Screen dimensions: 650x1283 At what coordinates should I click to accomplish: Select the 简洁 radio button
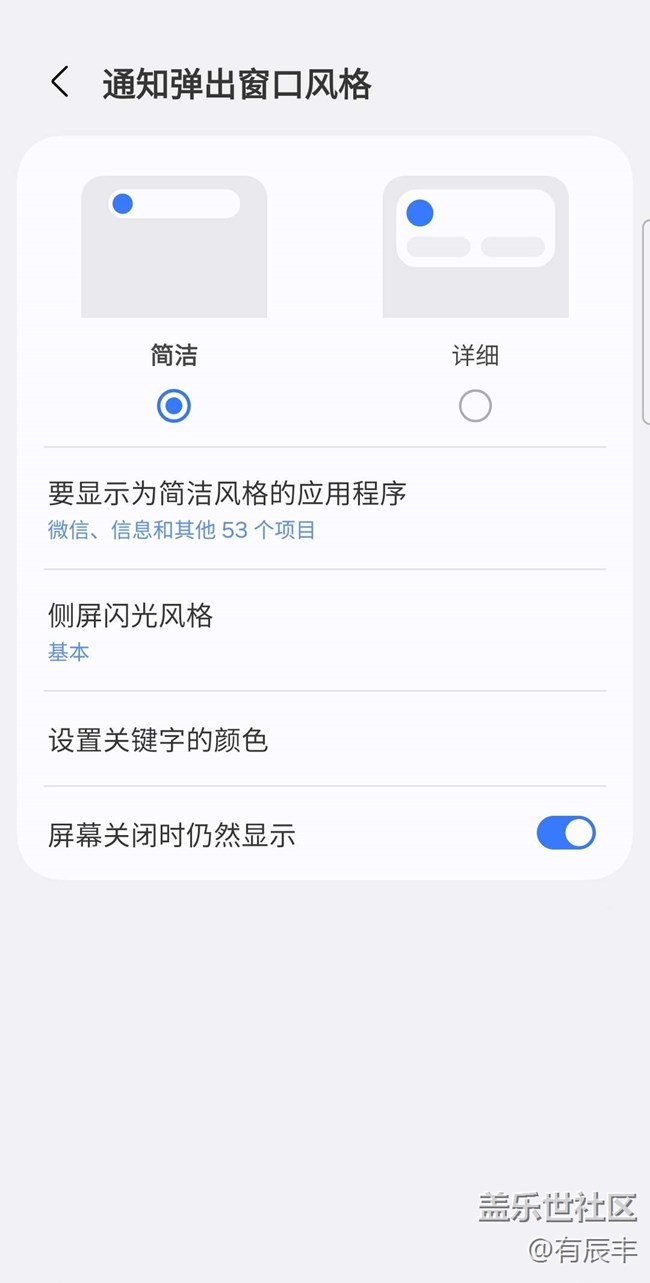pyautogui.click(x=174, y=406)
